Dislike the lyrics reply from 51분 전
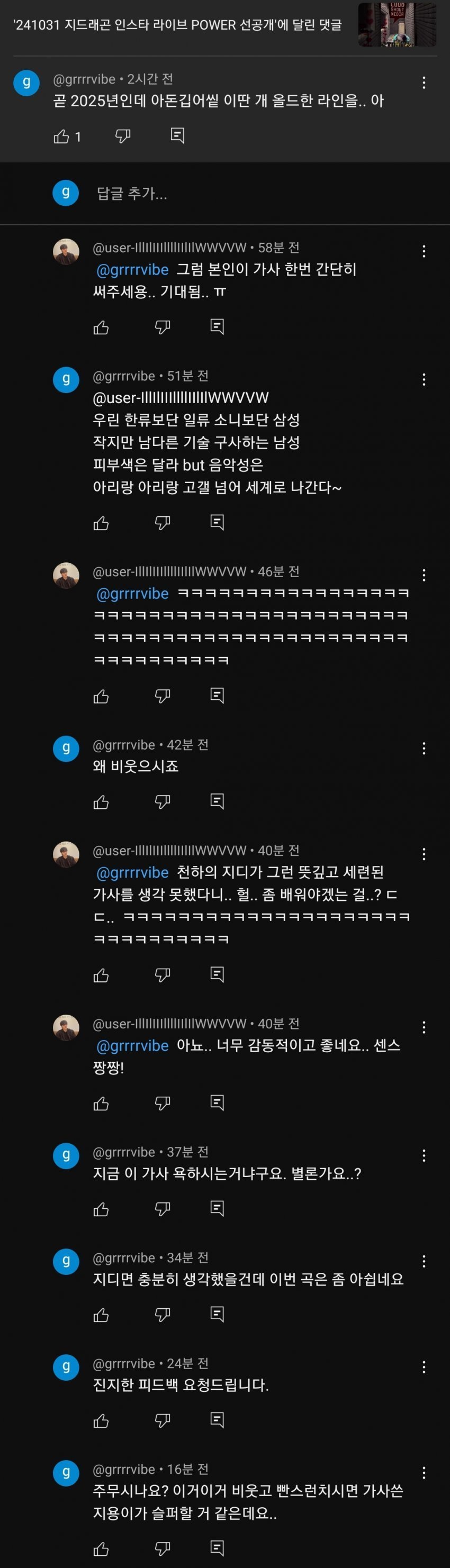Image resolution: width=450 pixels, height=1568 pixels. click(x=162, y=522)
